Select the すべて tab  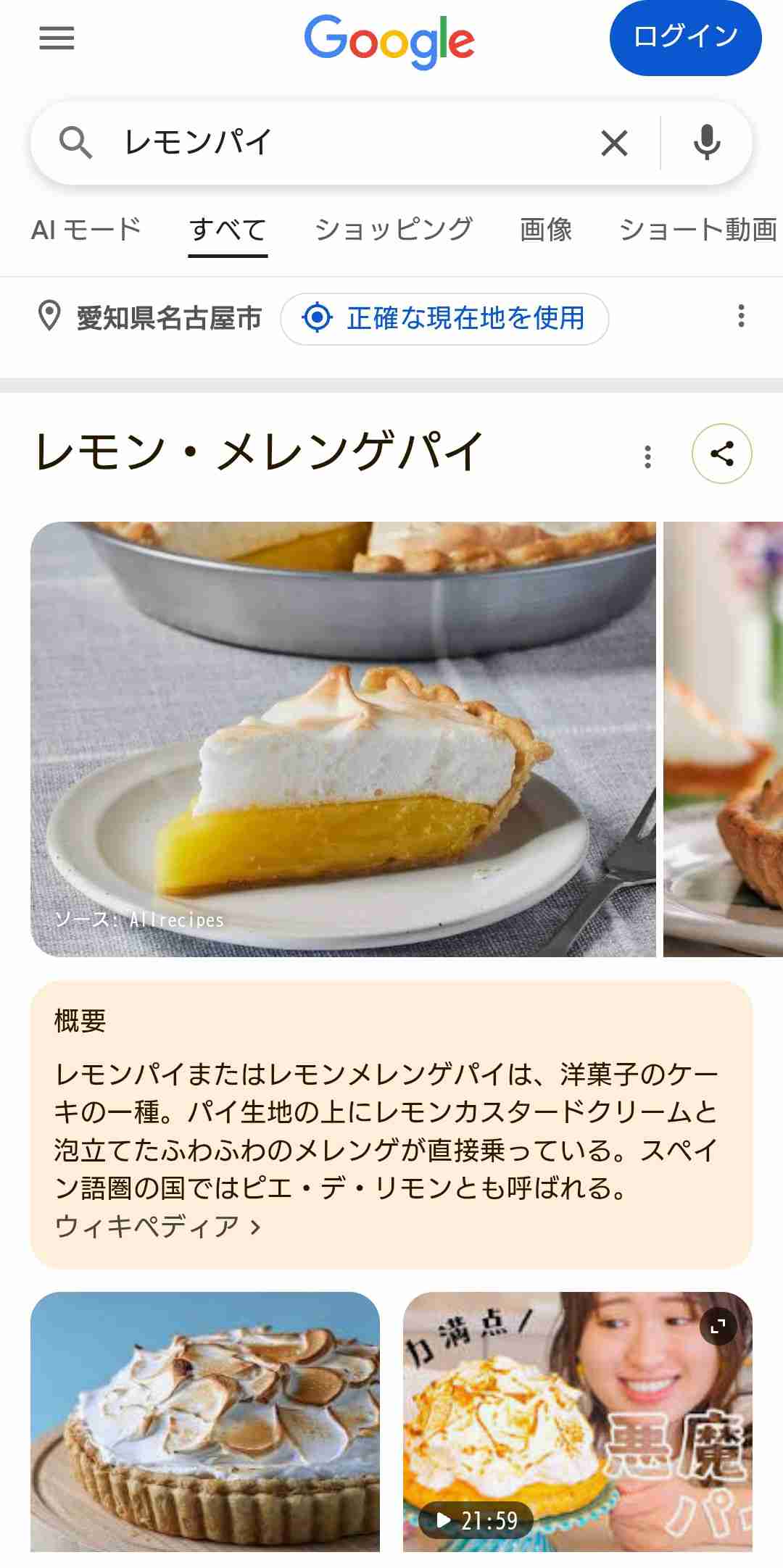(x=228, y=230)
